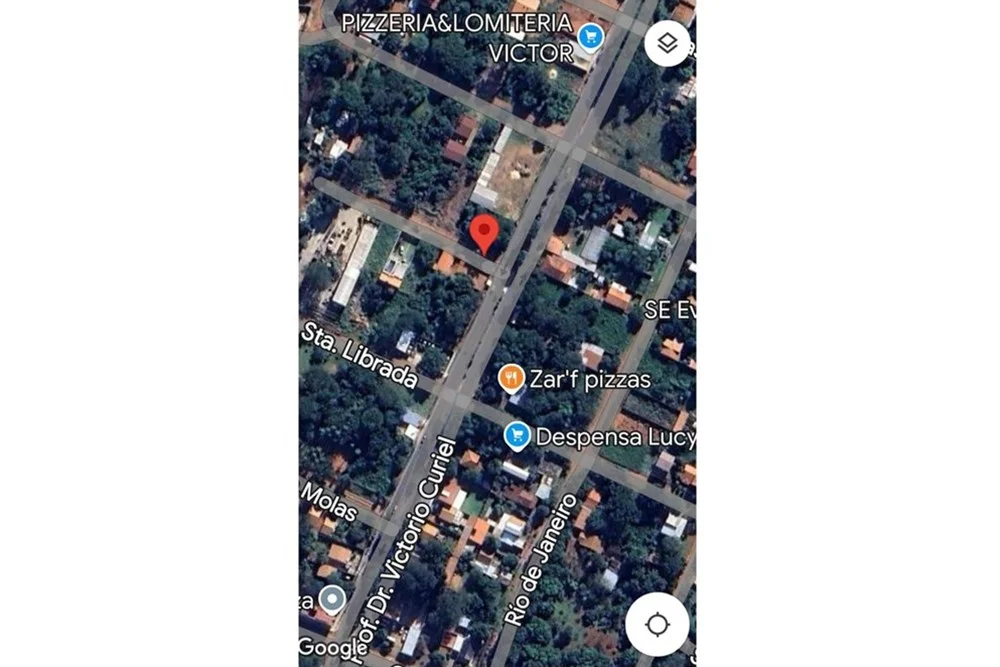Tap the red dropped pin marker
The height and width of the screenshot is (667, 1000).
tap(485, 232)
